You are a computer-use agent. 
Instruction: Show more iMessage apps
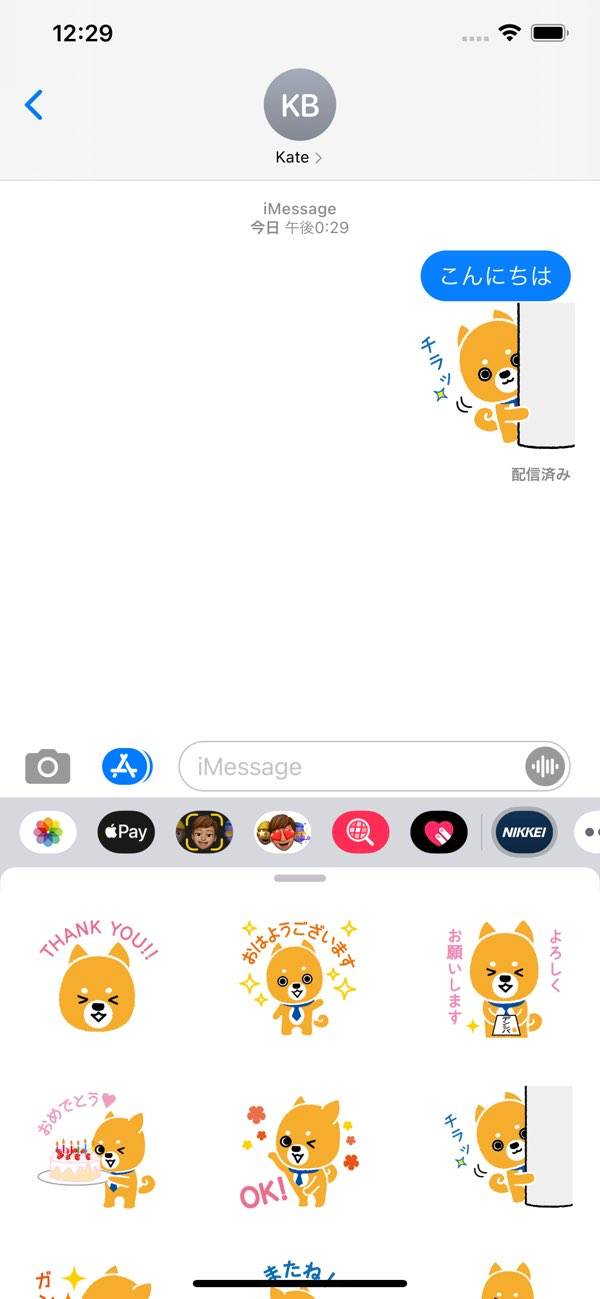[x=588, y=832]
